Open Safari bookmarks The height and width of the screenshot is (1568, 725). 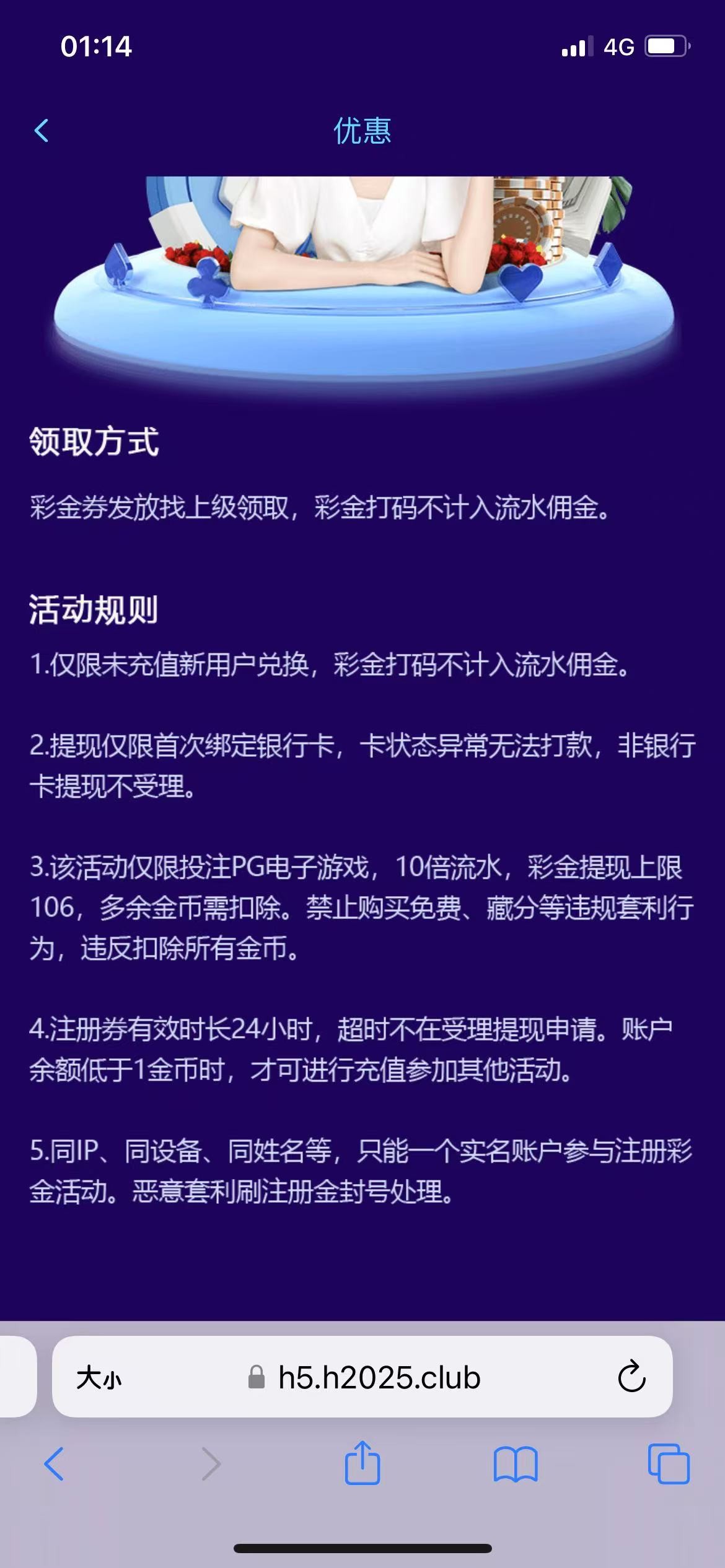coord(516,1464)
